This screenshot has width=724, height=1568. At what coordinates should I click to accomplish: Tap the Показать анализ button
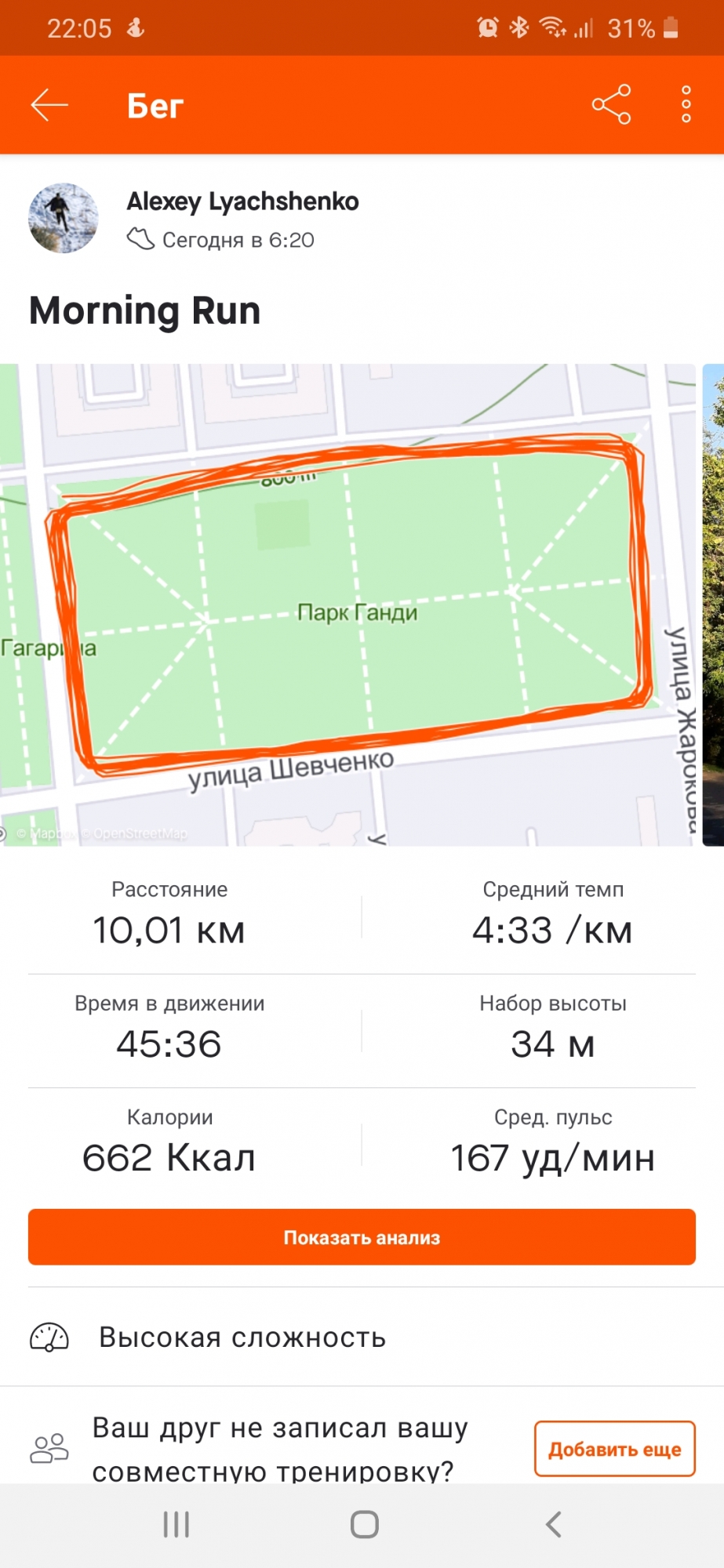click(362, 1237)
